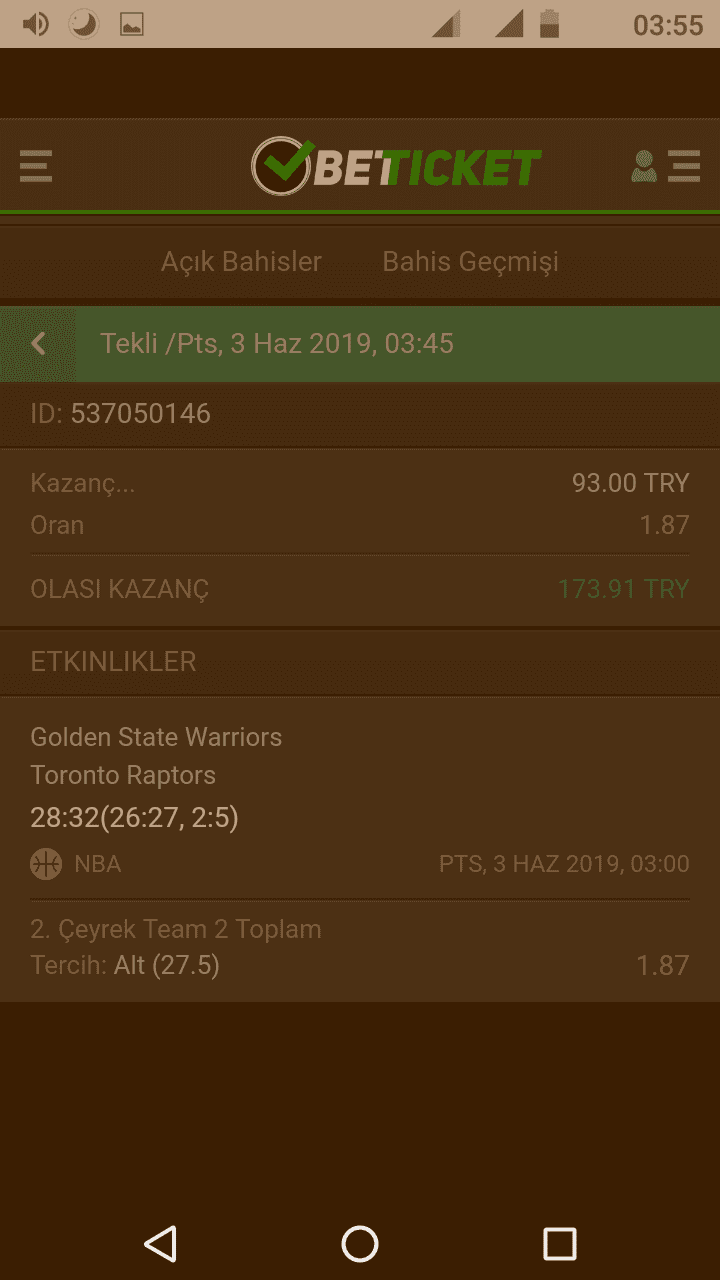This screenshot has height=1280, width=720.
Task: Open the recent apps overview
Action: pos(560,1244)
